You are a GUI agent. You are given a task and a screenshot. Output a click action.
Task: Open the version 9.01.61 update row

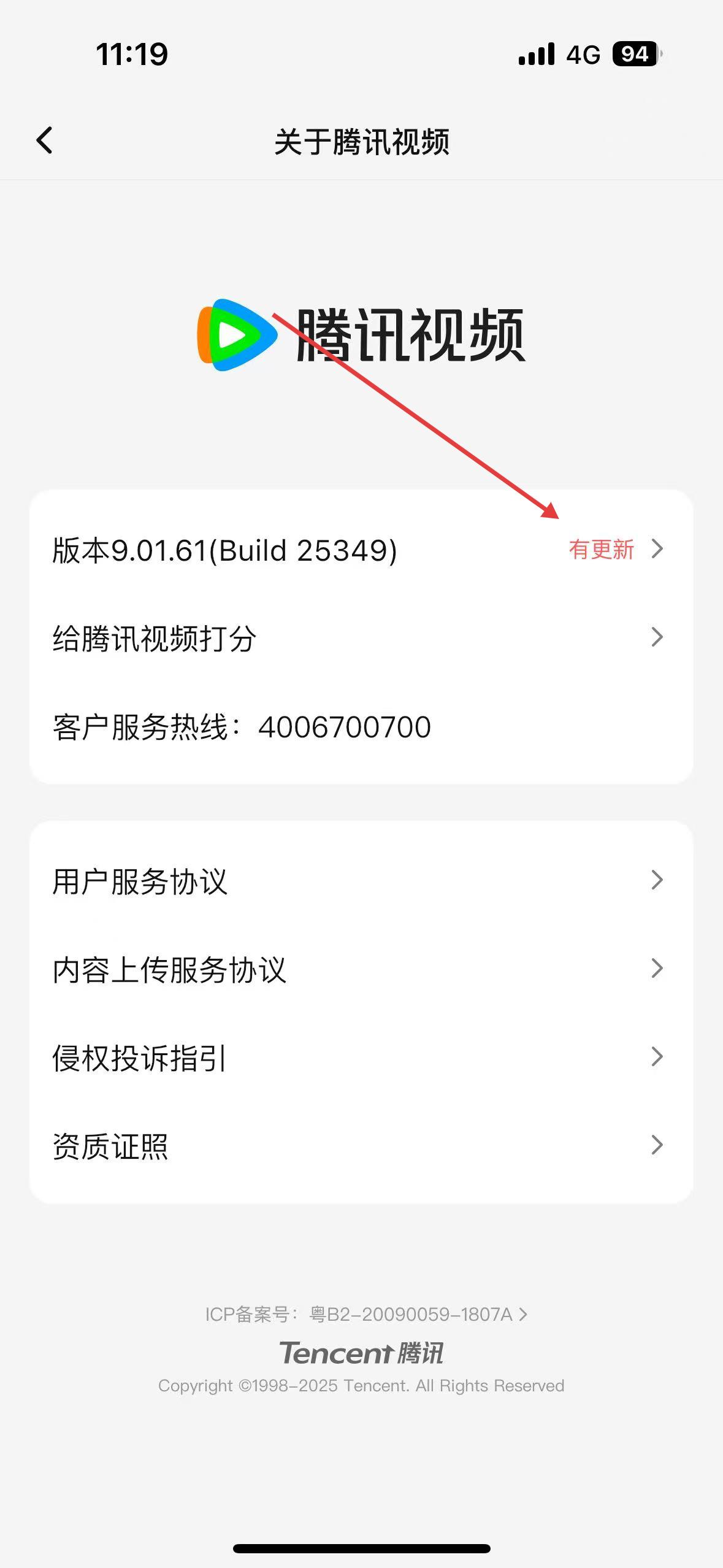point(361,549)
